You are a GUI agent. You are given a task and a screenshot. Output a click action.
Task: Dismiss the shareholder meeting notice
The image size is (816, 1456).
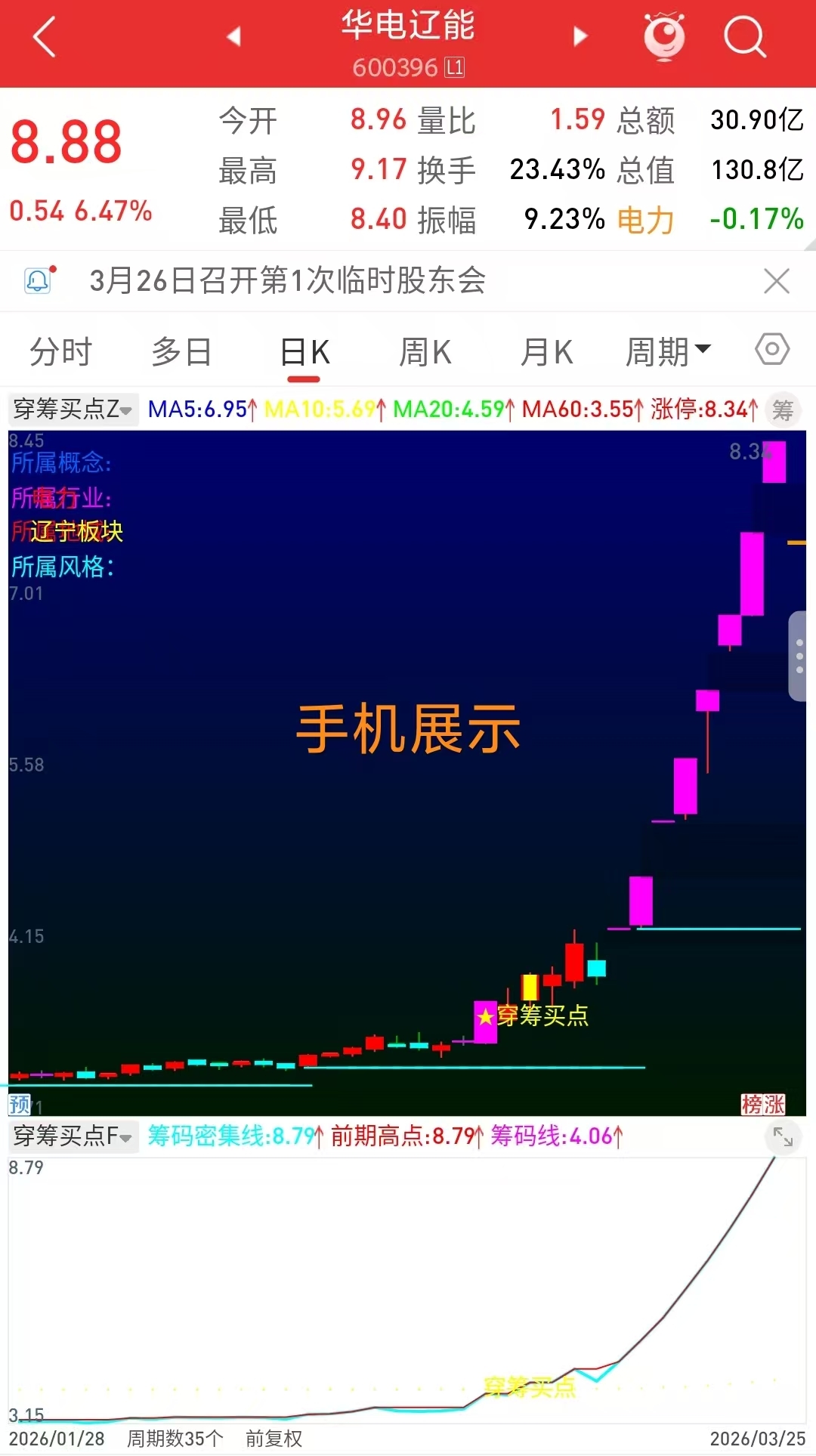(x=777, y=281)
